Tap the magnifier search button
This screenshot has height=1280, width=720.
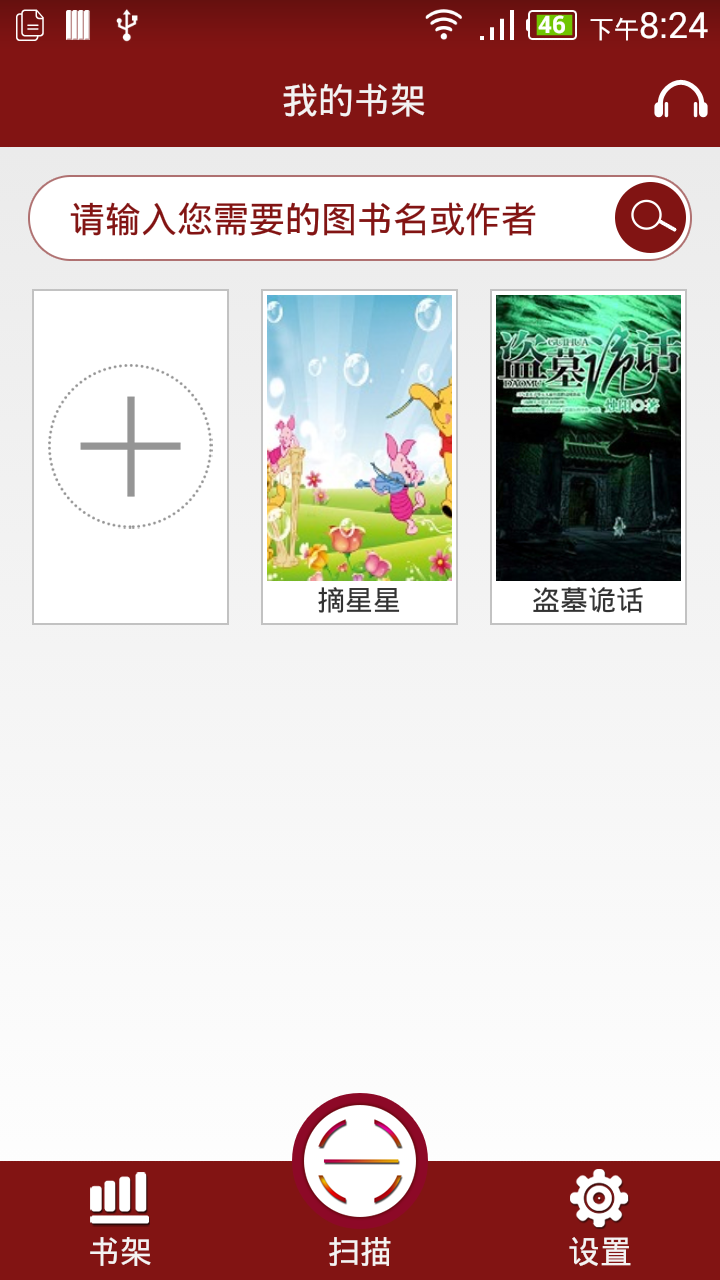coord(651,218)
